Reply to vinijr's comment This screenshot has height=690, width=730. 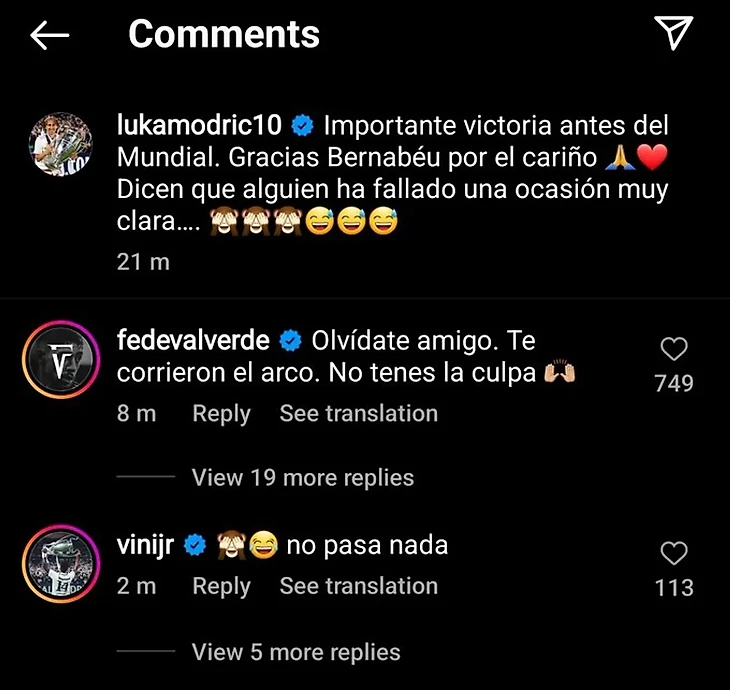tap(221, 586)
